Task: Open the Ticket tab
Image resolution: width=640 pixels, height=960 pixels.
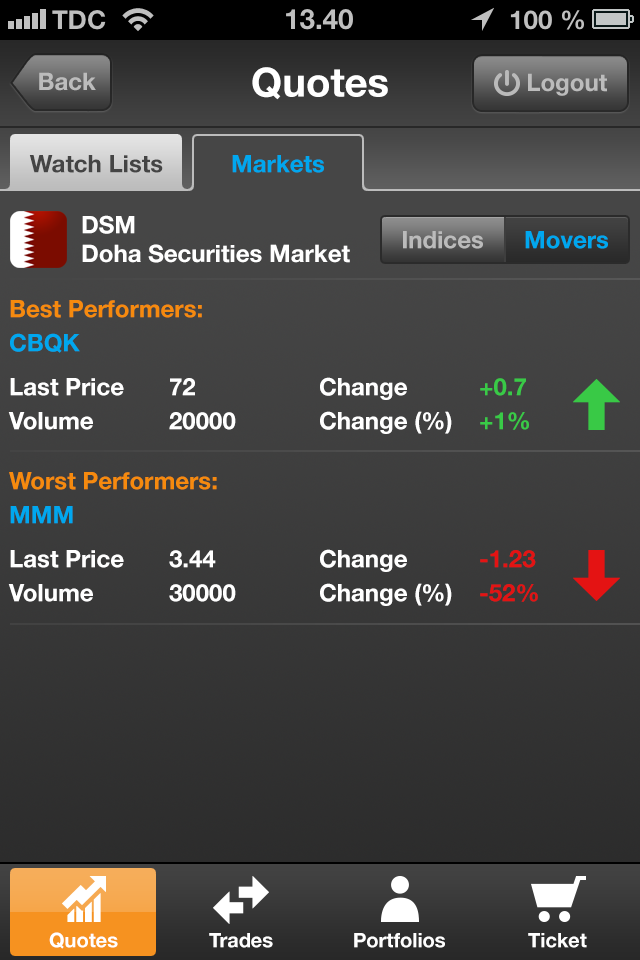Action: click(557, 911)
